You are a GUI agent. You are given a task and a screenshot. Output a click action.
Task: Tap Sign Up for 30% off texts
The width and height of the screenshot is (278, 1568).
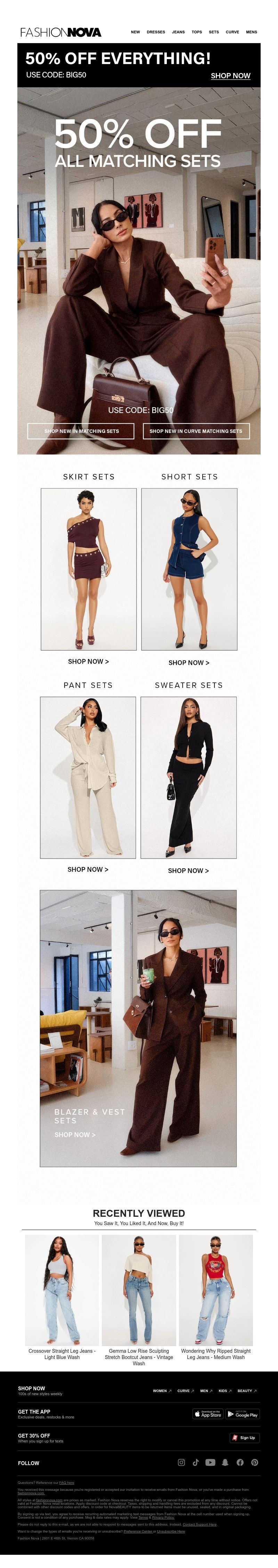244,1438
